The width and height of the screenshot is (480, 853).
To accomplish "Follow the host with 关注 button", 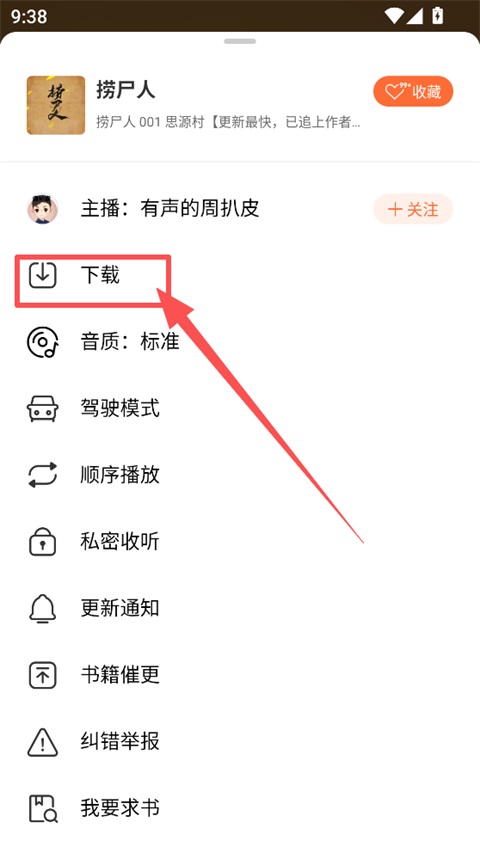I will [413, 209].
